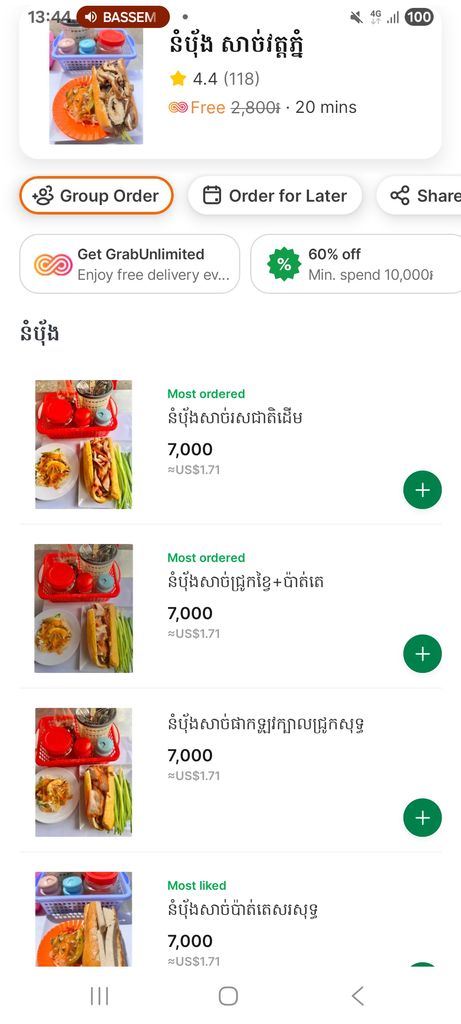This screenshot has height=1024, width=461.
Task: Open the នំបុ័ងសាច់ជ្រូកខ្វៃ+ប៉ាត់តេ item photo
Action: (84, 608)
